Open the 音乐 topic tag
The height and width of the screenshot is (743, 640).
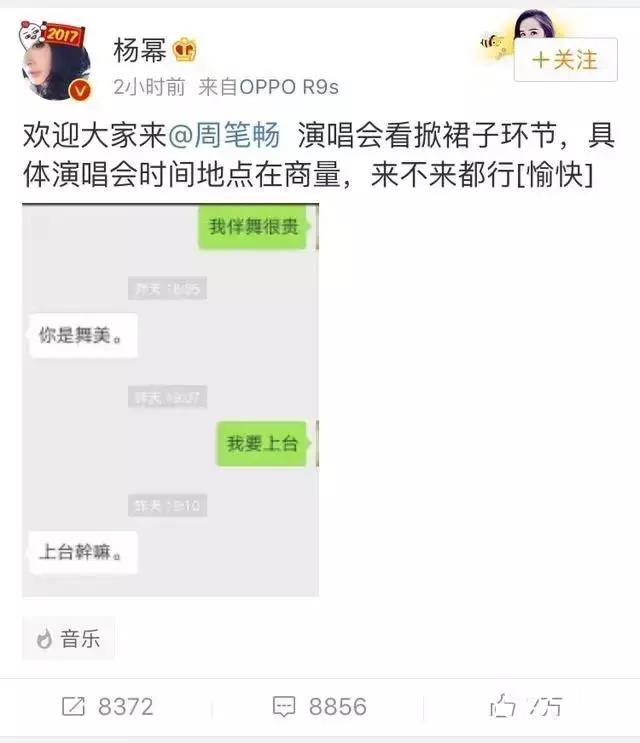(x=69, y=639)
